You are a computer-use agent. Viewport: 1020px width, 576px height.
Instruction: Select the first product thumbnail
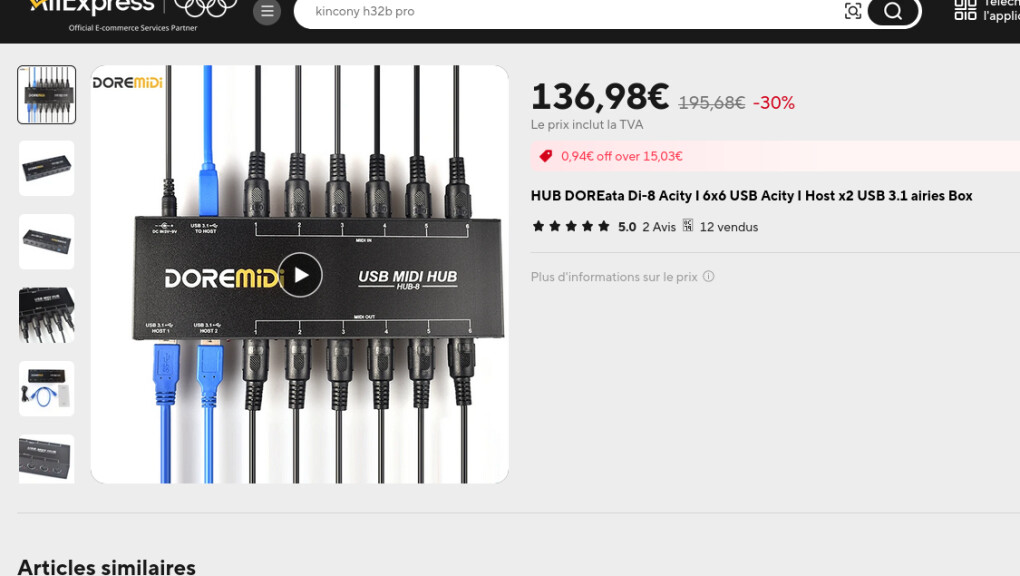pos(47,95)
